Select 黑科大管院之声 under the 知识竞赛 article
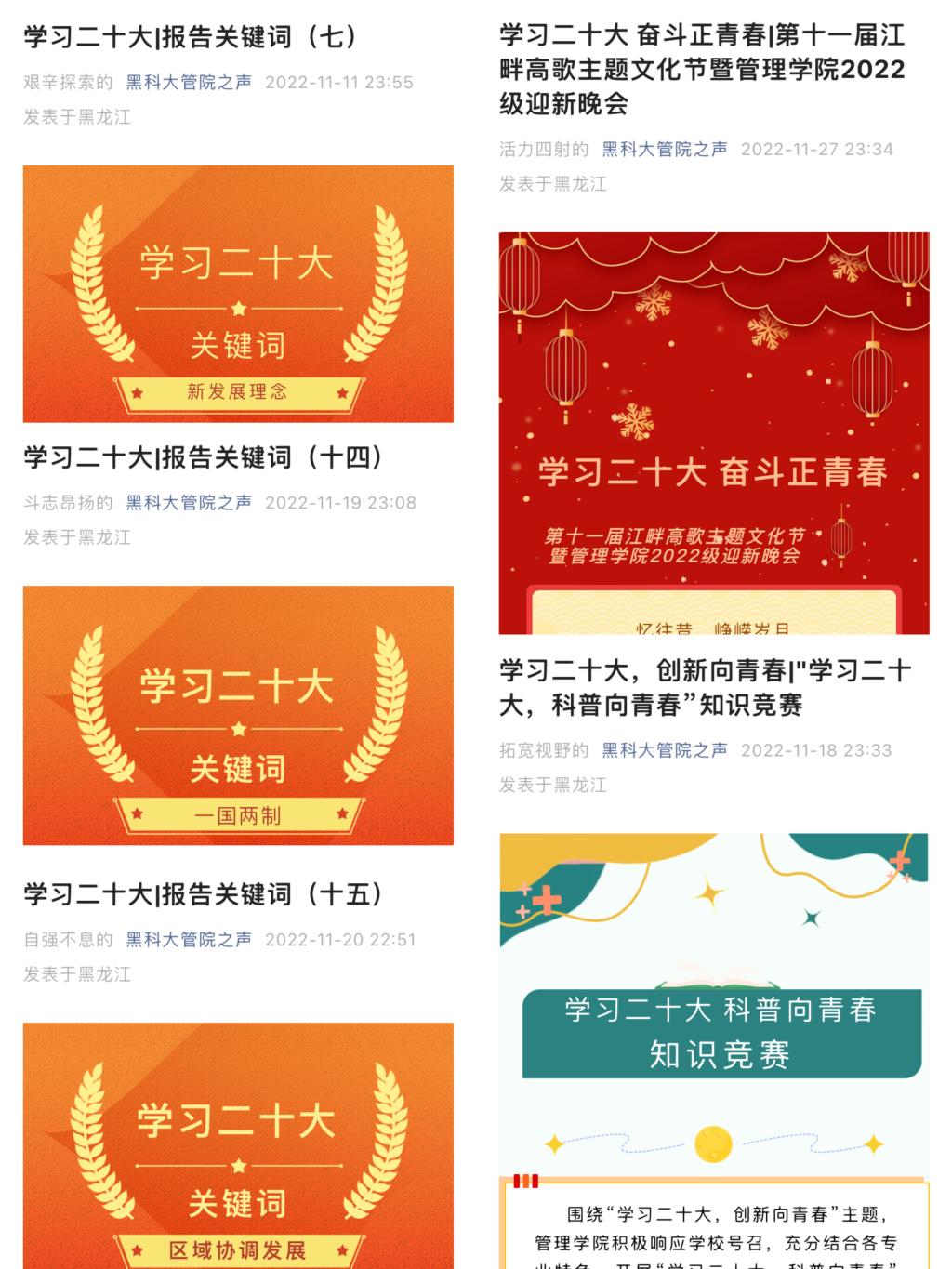 coord(665,750)
